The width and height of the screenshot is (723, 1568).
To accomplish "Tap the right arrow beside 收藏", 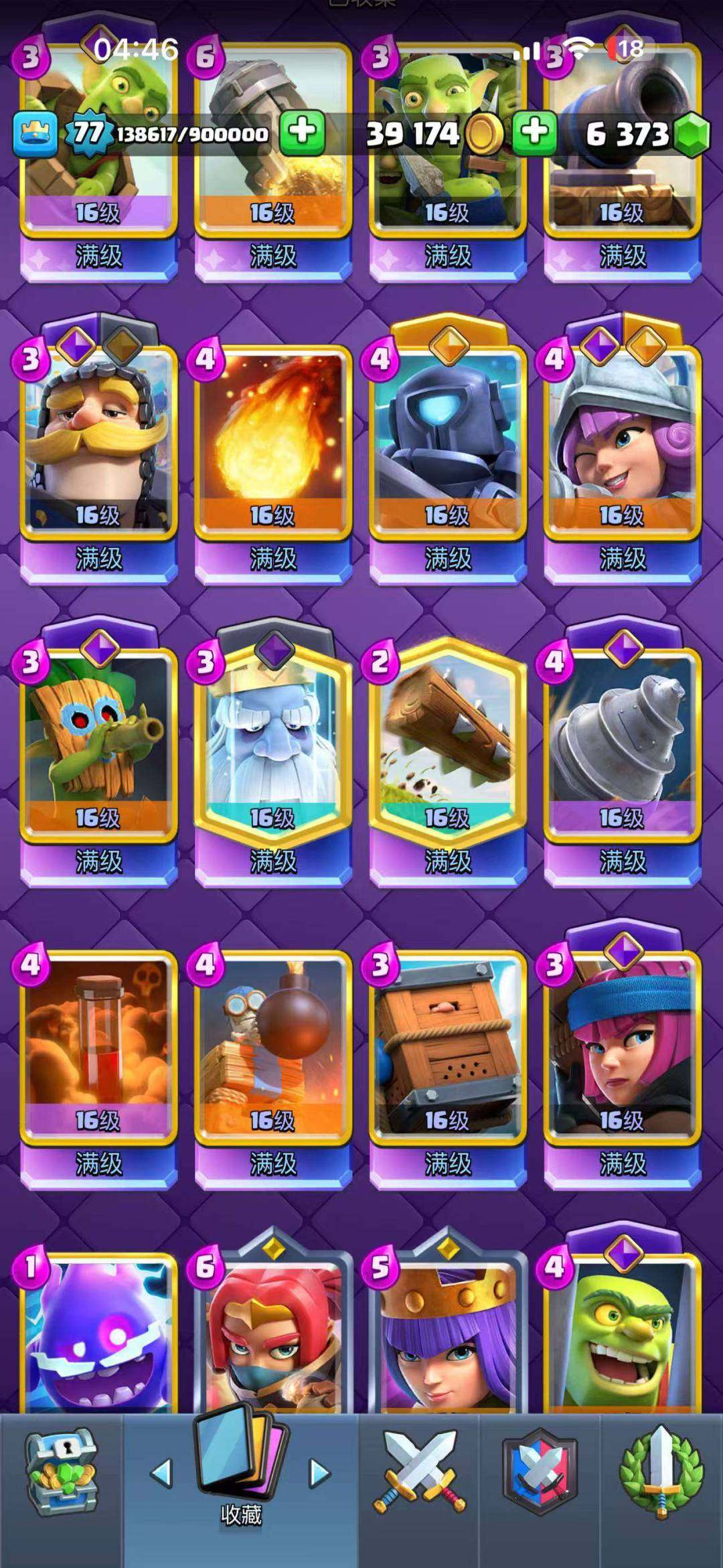I will coord(320,1474).
